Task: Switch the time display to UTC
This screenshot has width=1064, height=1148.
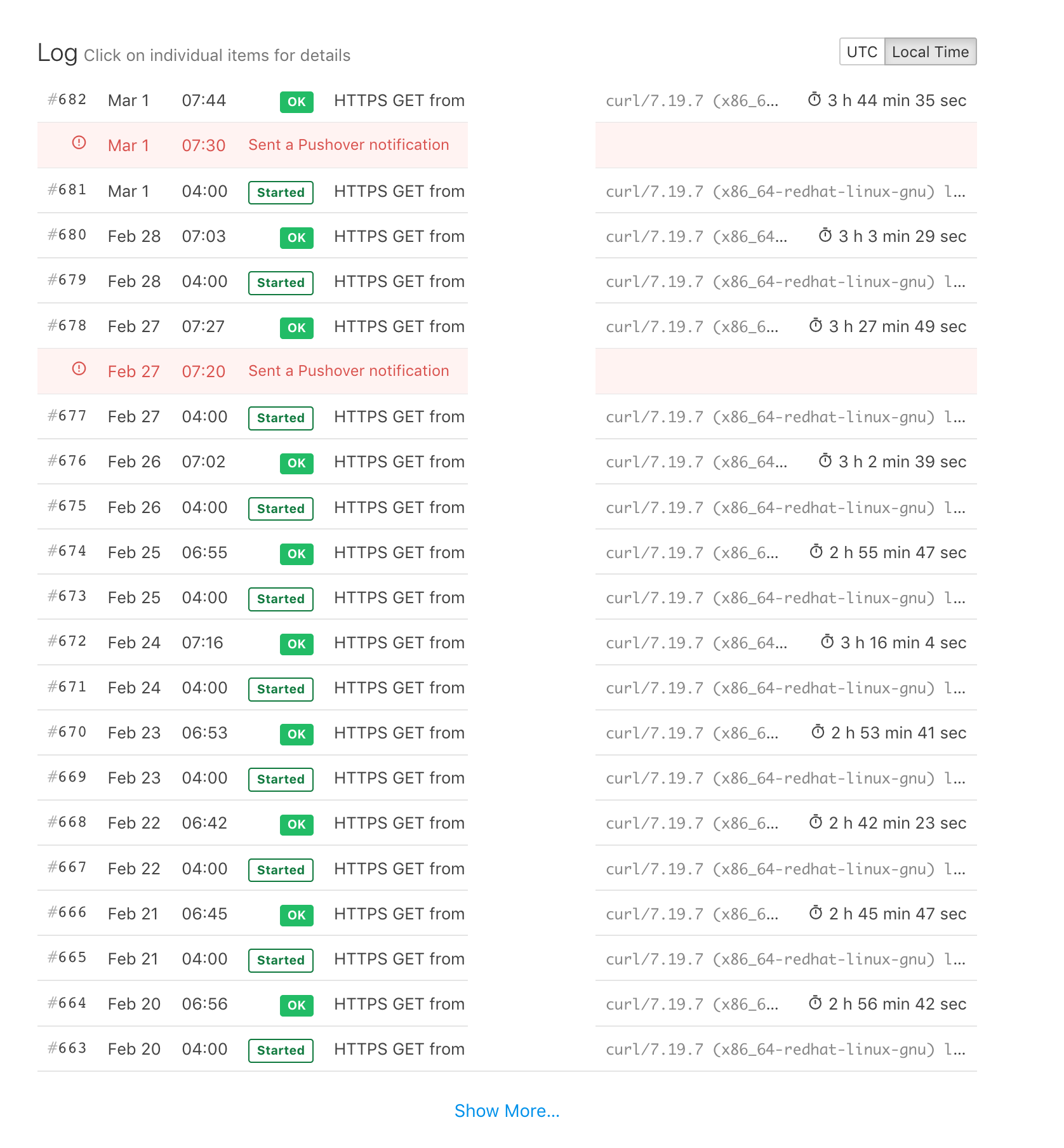Action: (x=861, y=51)
